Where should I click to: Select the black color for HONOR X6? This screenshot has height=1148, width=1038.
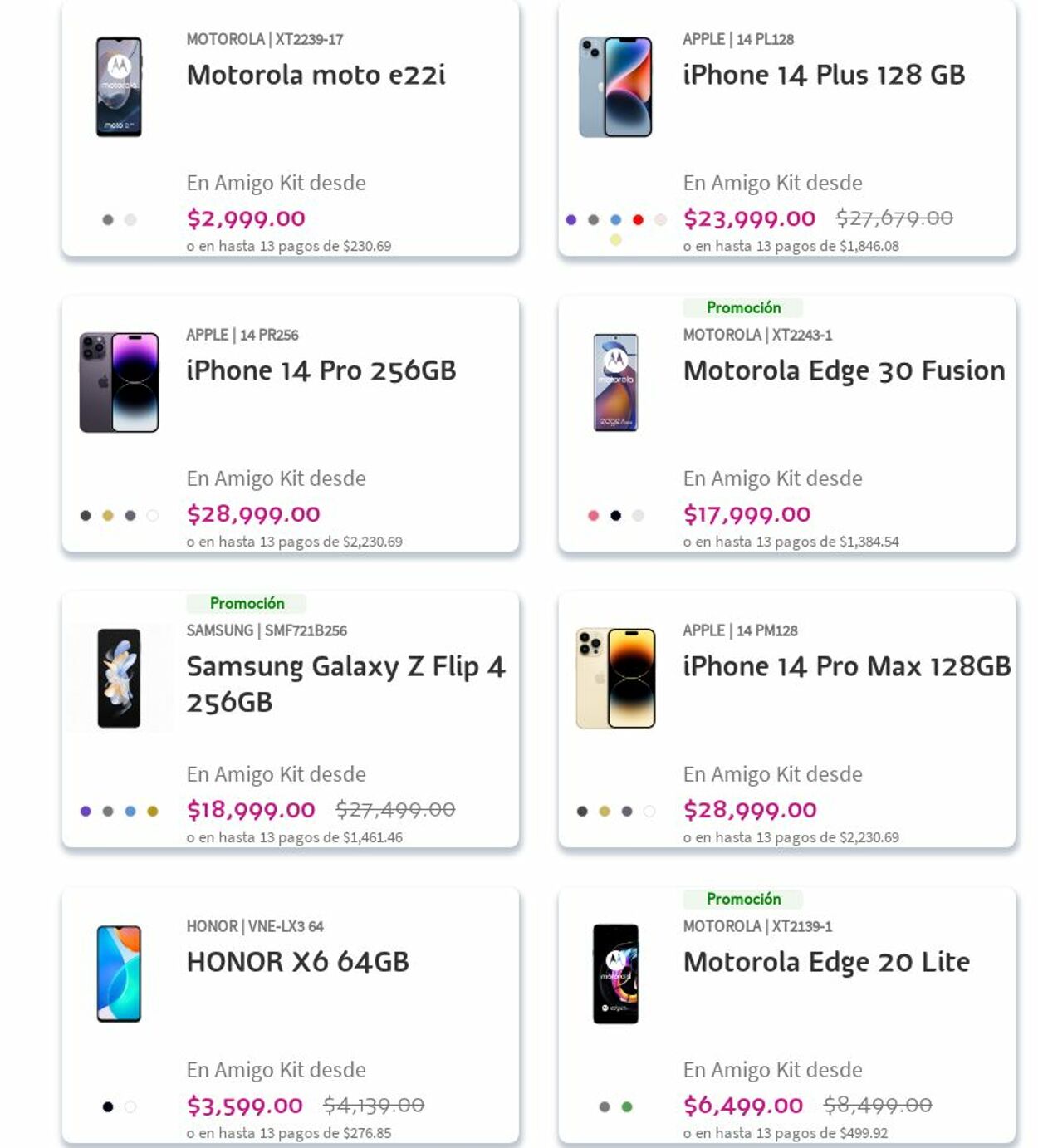point(108,1107)
